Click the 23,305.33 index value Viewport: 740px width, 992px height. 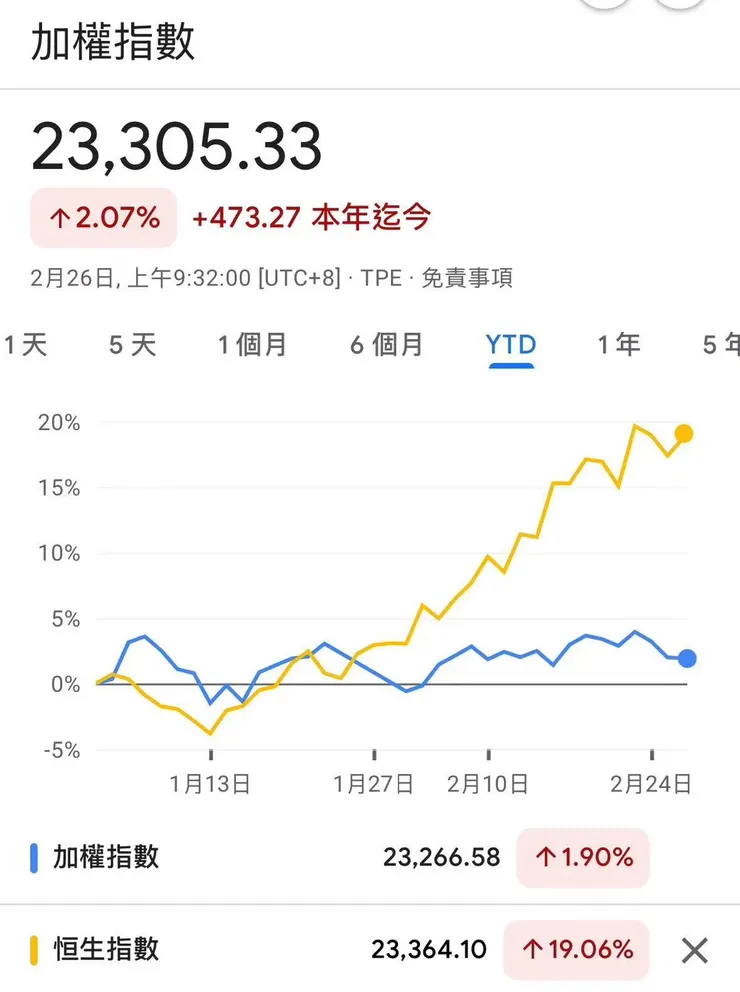(x=178, y=146)
